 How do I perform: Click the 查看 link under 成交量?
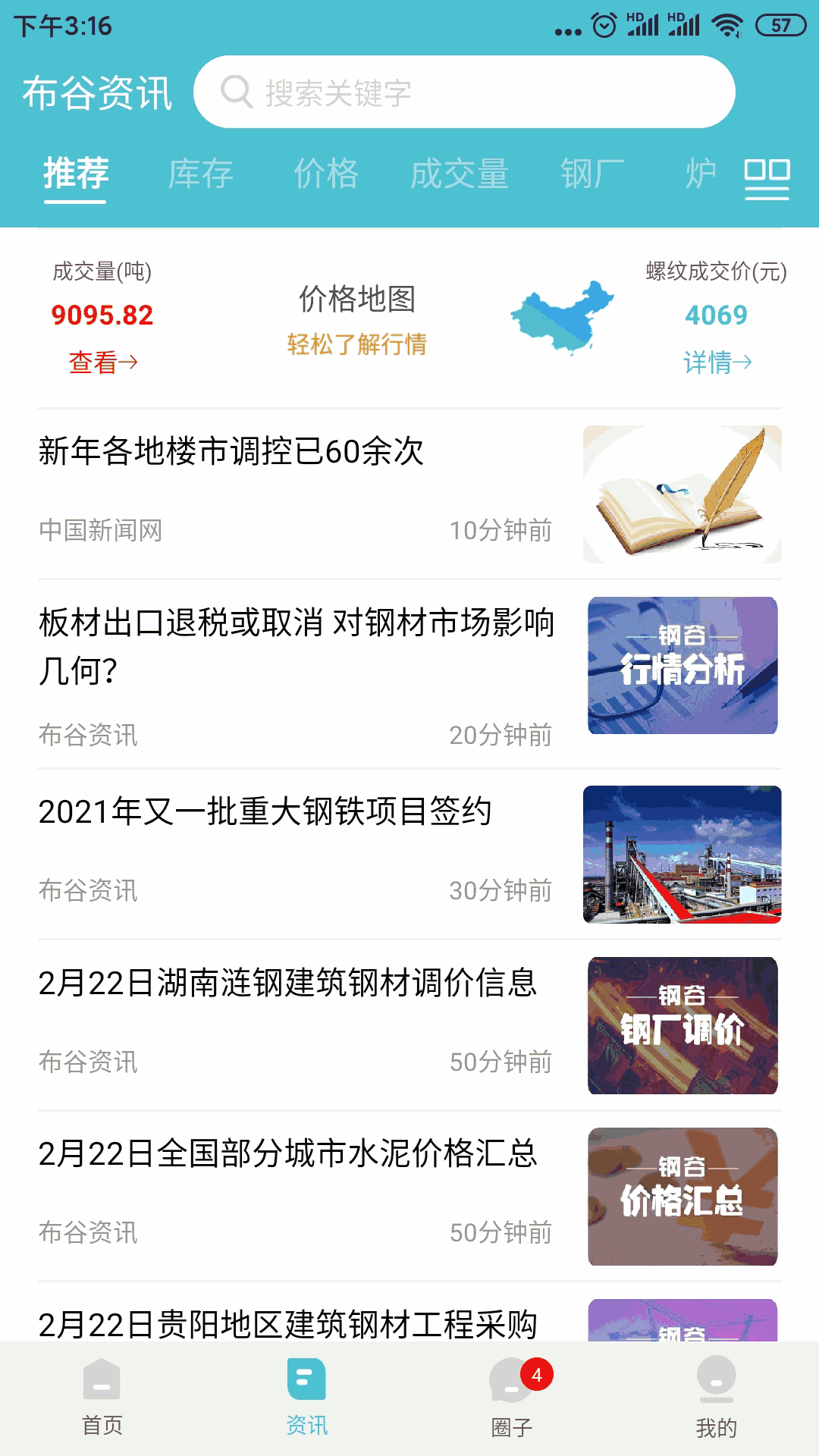(101, 363)
